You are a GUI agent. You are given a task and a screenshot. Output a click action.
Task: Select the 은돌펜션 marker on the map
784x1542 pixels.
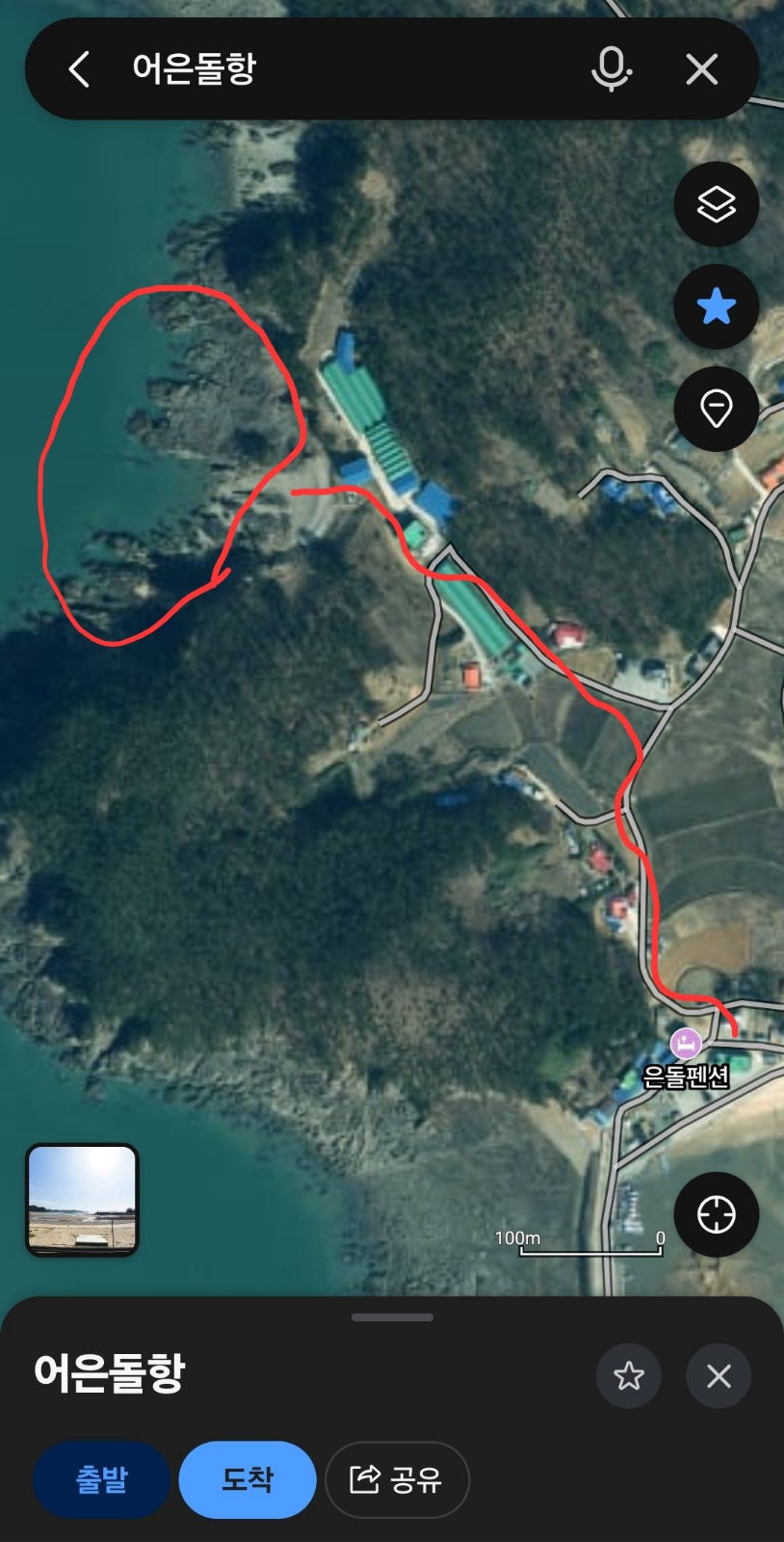(x=686, y=1043)
